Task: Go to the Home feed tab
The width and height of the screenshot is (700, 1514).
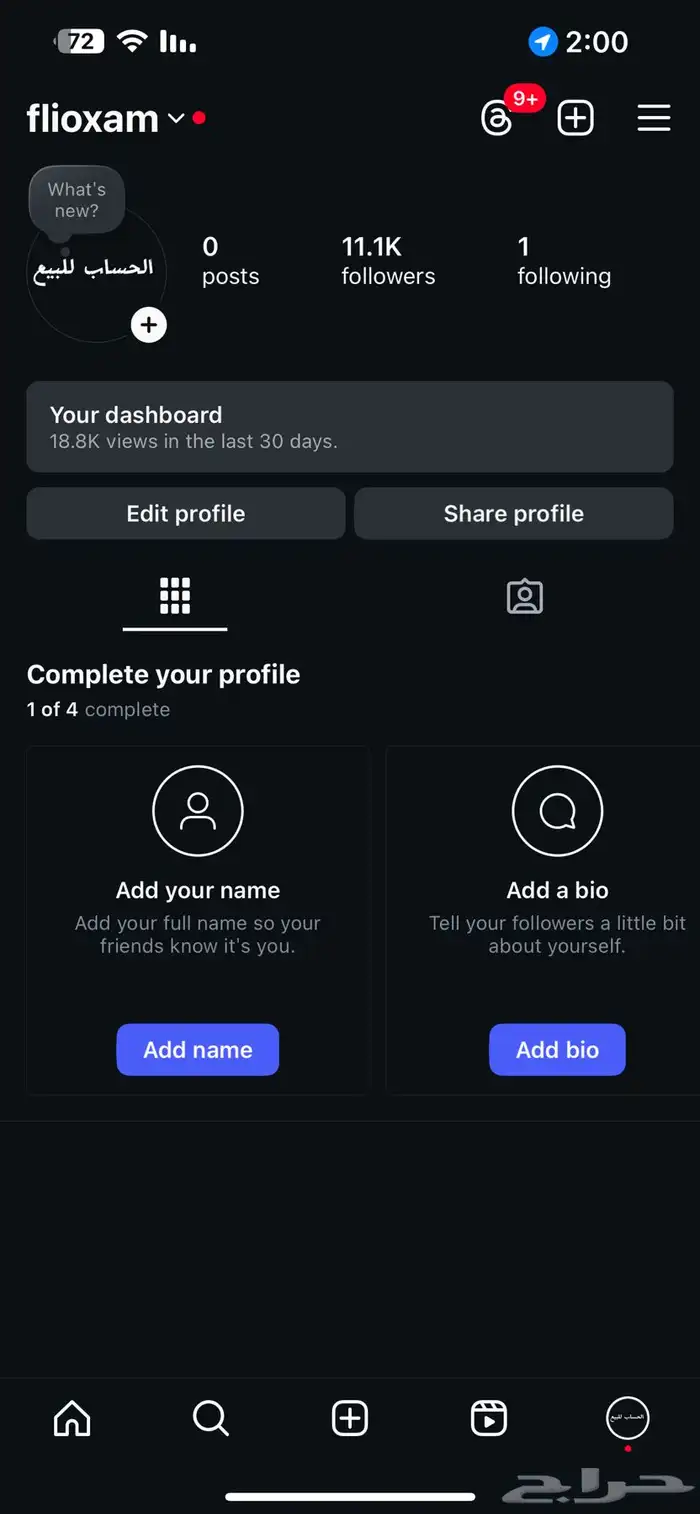Action: [72, 1418]
